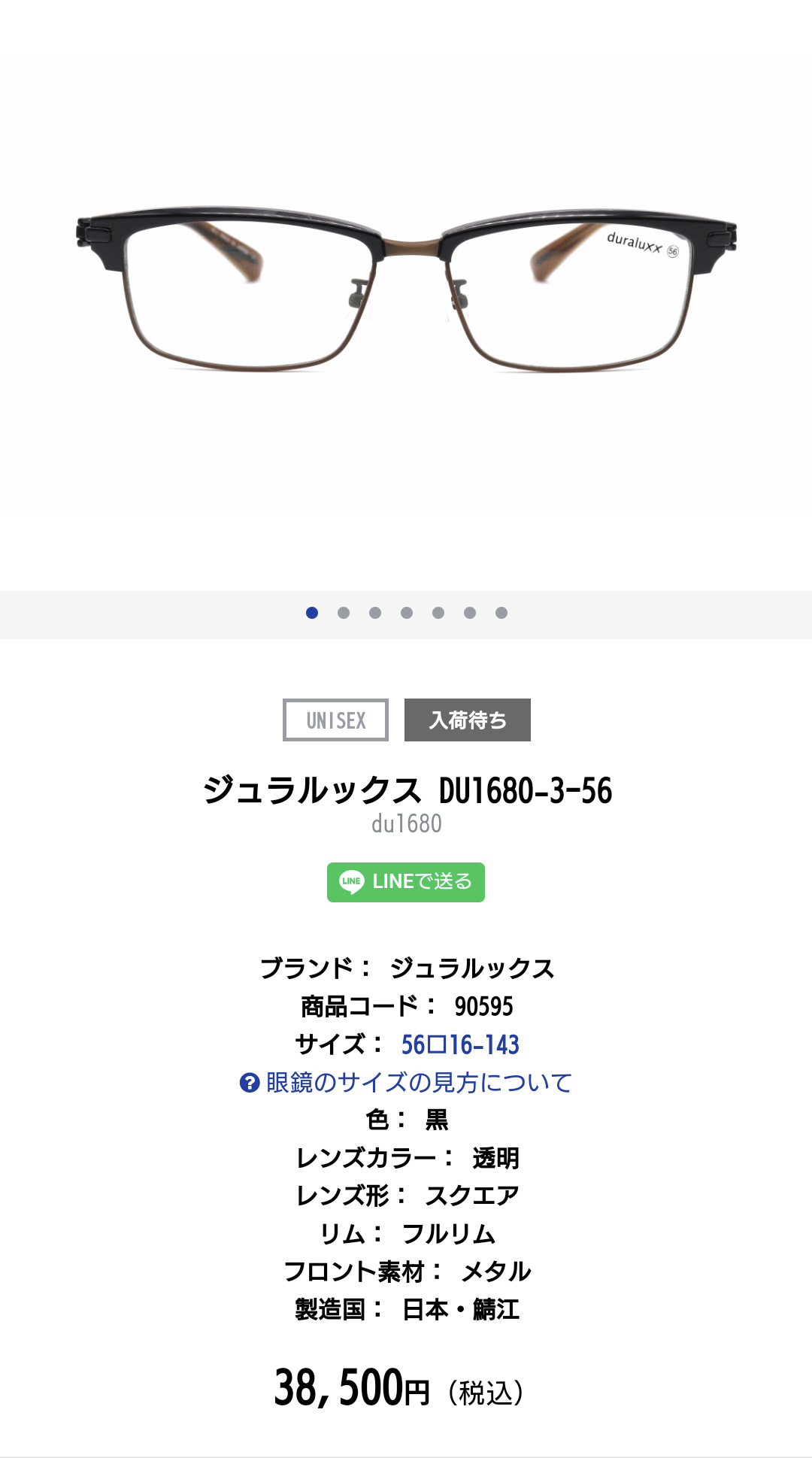The width and height of the screenshot is (812, 1458).
Task: Jump to the second product image dot
Action: tap(344, 613)
